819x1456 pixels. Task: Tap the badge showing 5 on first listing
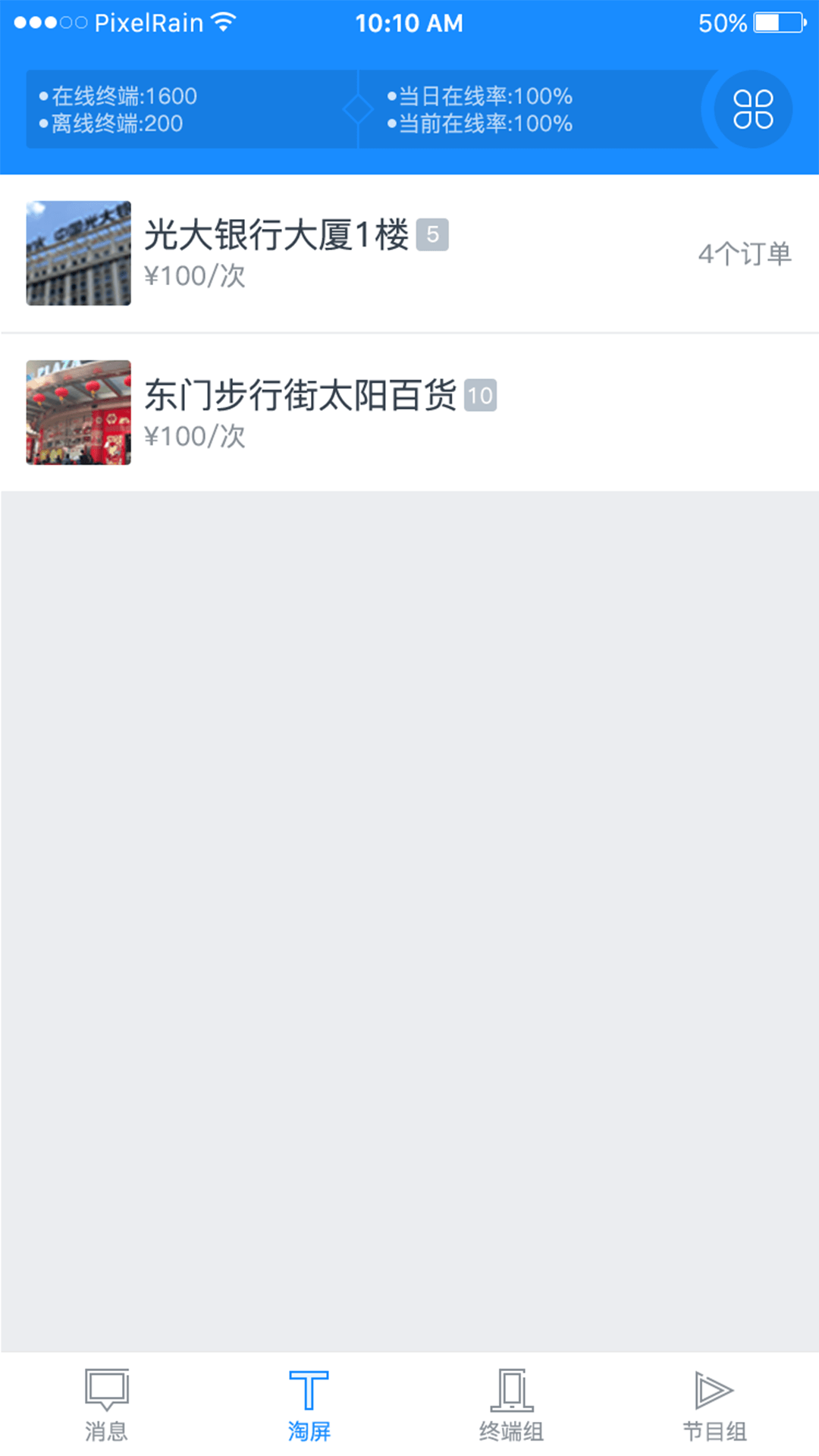(434, 235)
